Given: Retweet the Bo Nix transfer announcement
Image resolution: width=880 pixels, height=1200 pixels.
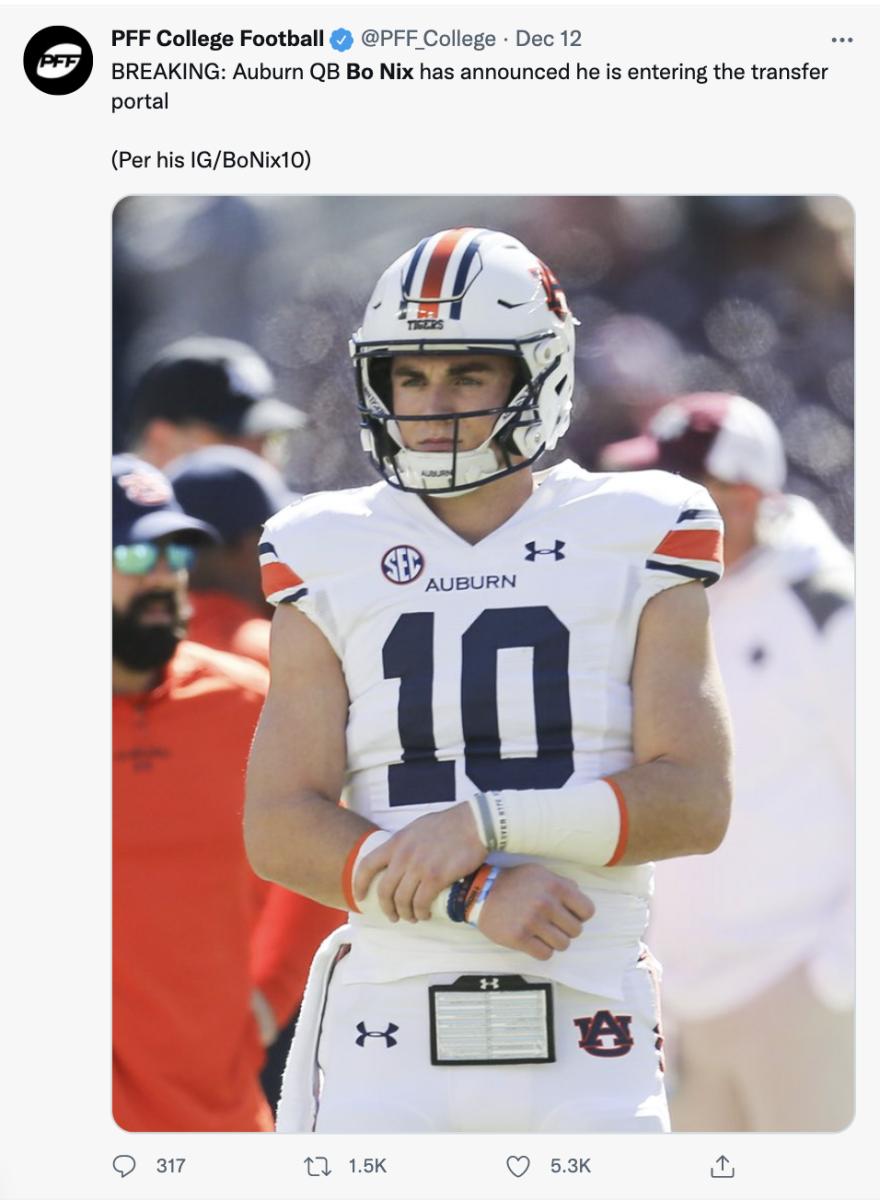Looking at the screenshot, I should pyautogui.click(x=315, y=1165).
